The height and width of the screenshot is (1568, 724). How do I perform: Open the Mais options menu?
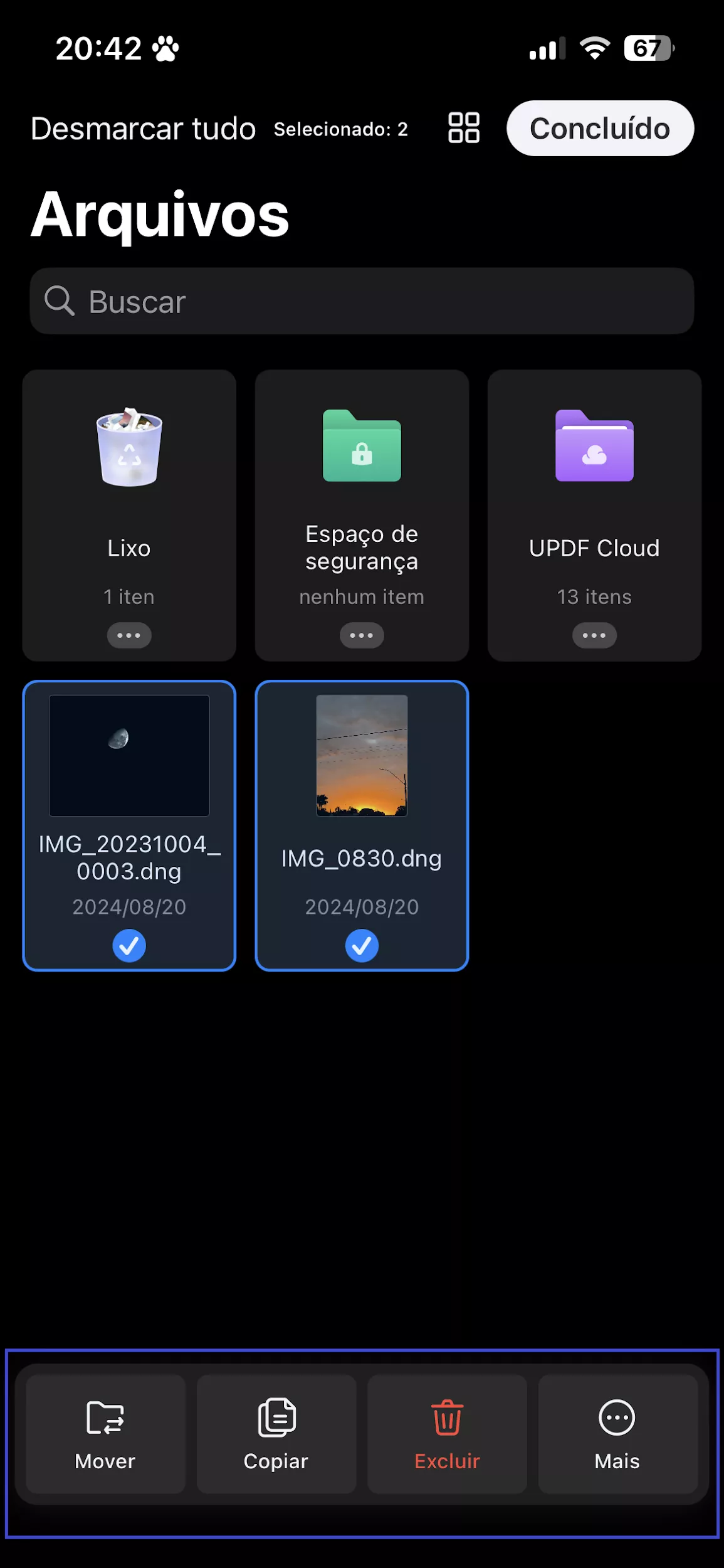[617, 1434]
